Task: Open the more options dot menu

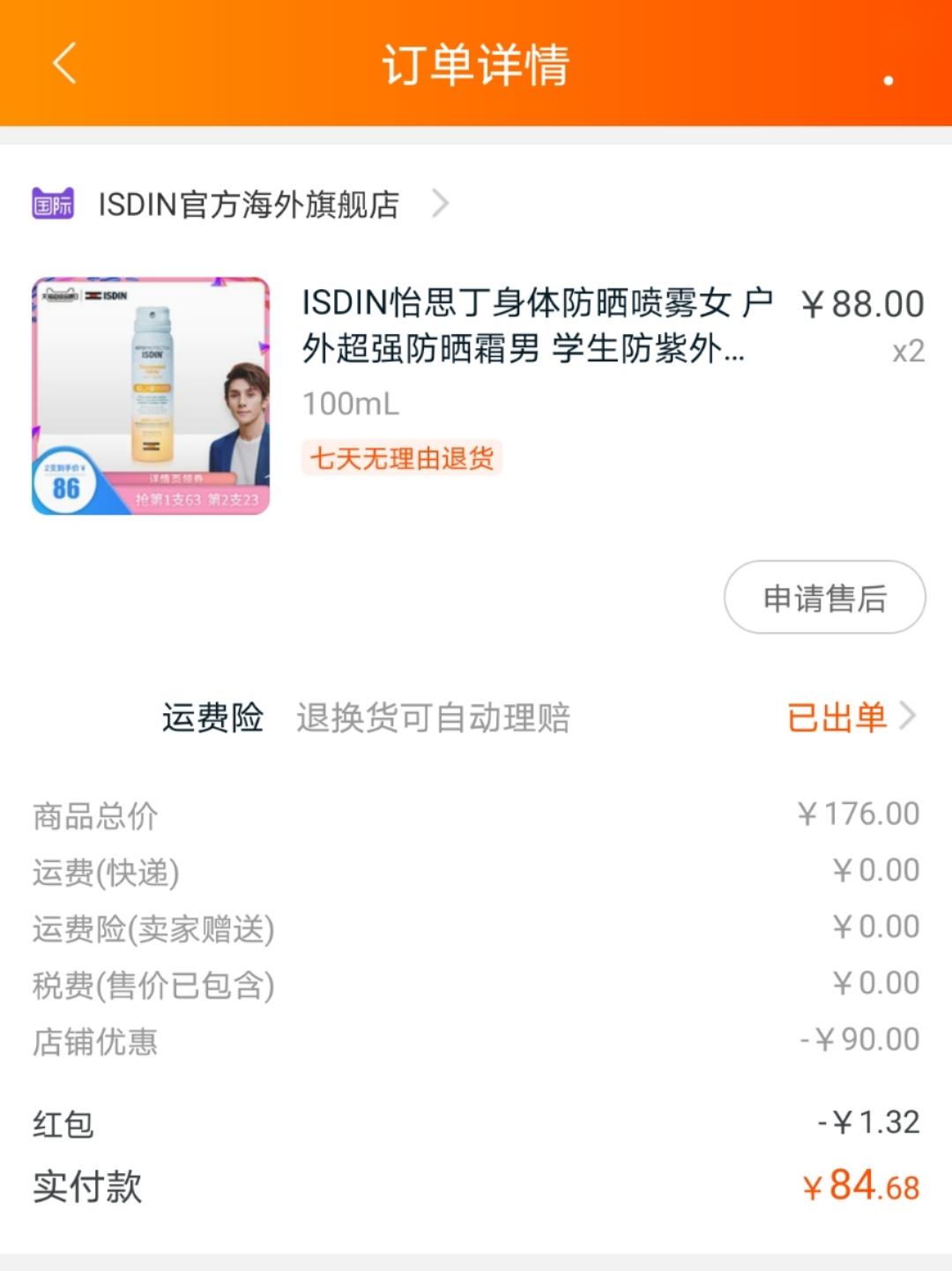Action: coord(889,79)
